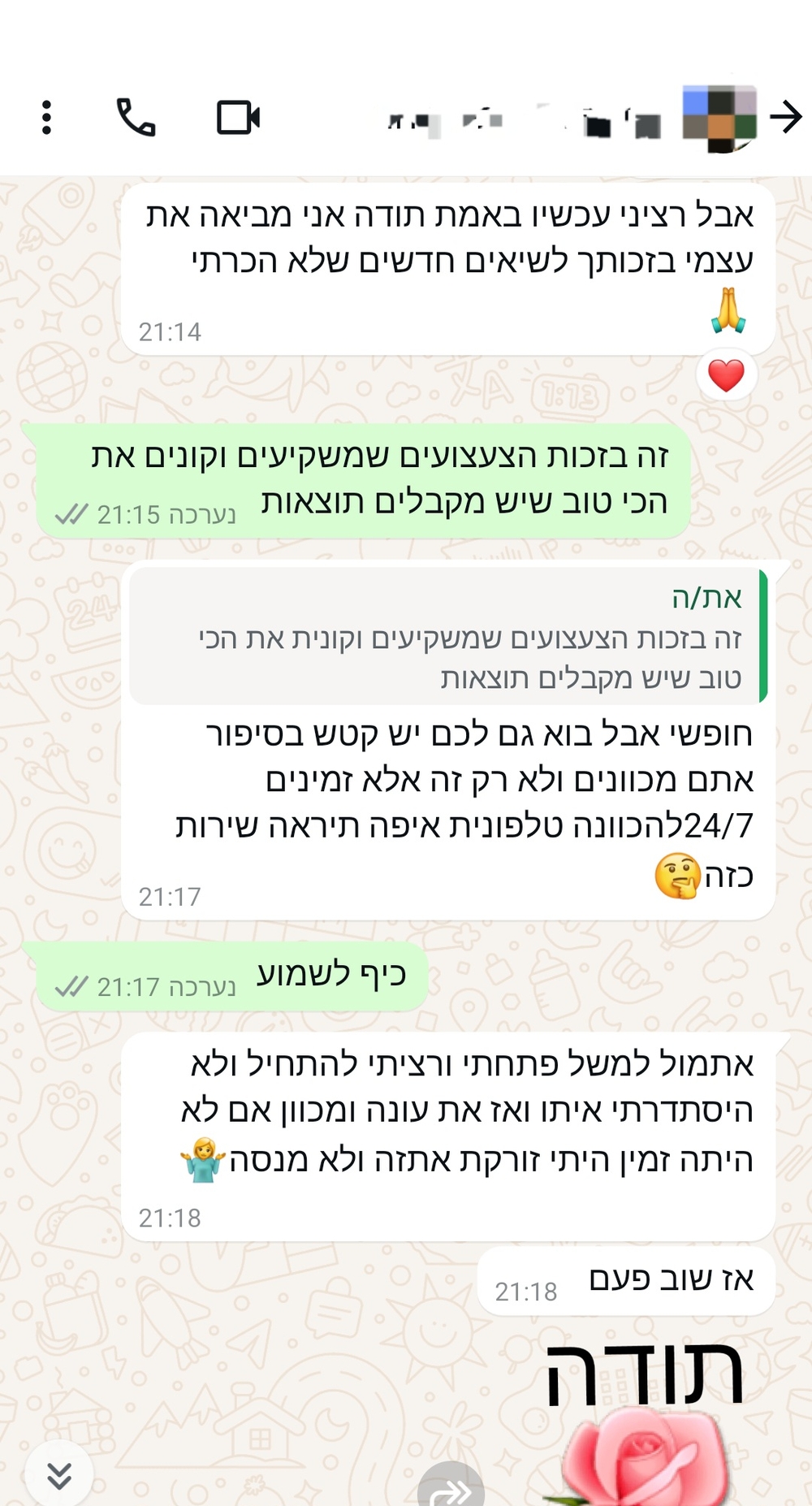Forward the תודה rose sticker

(x=451, y=1488)
